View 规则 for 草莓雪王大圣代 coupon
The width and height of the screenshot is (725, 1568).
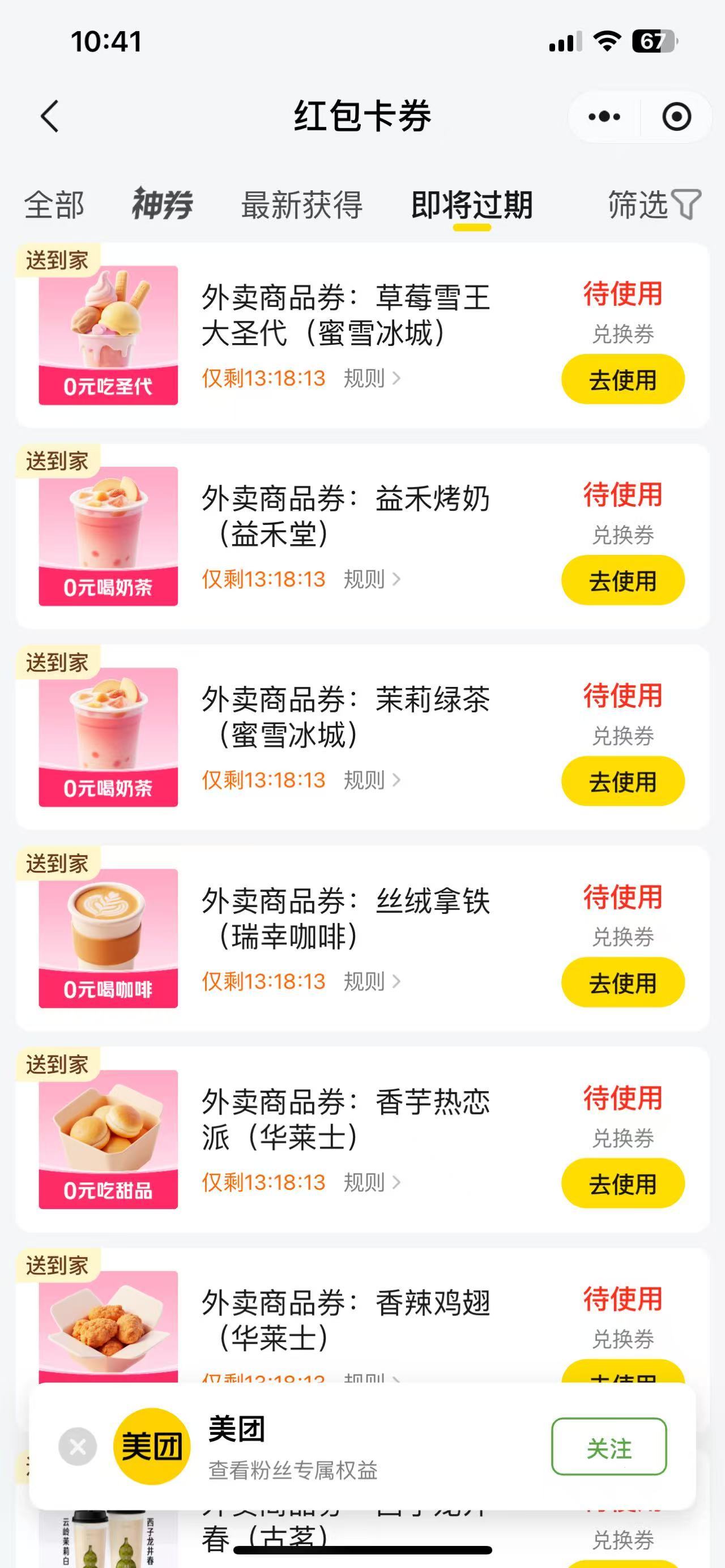[x=372, y=379]
